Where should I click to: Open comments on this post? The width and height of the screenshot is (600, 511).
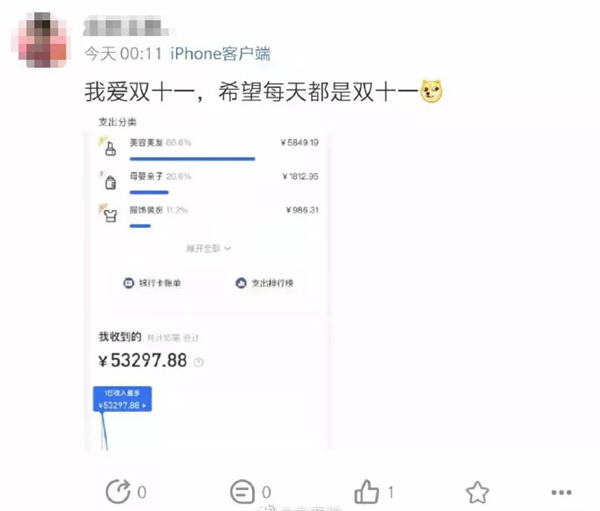(242, 492)
